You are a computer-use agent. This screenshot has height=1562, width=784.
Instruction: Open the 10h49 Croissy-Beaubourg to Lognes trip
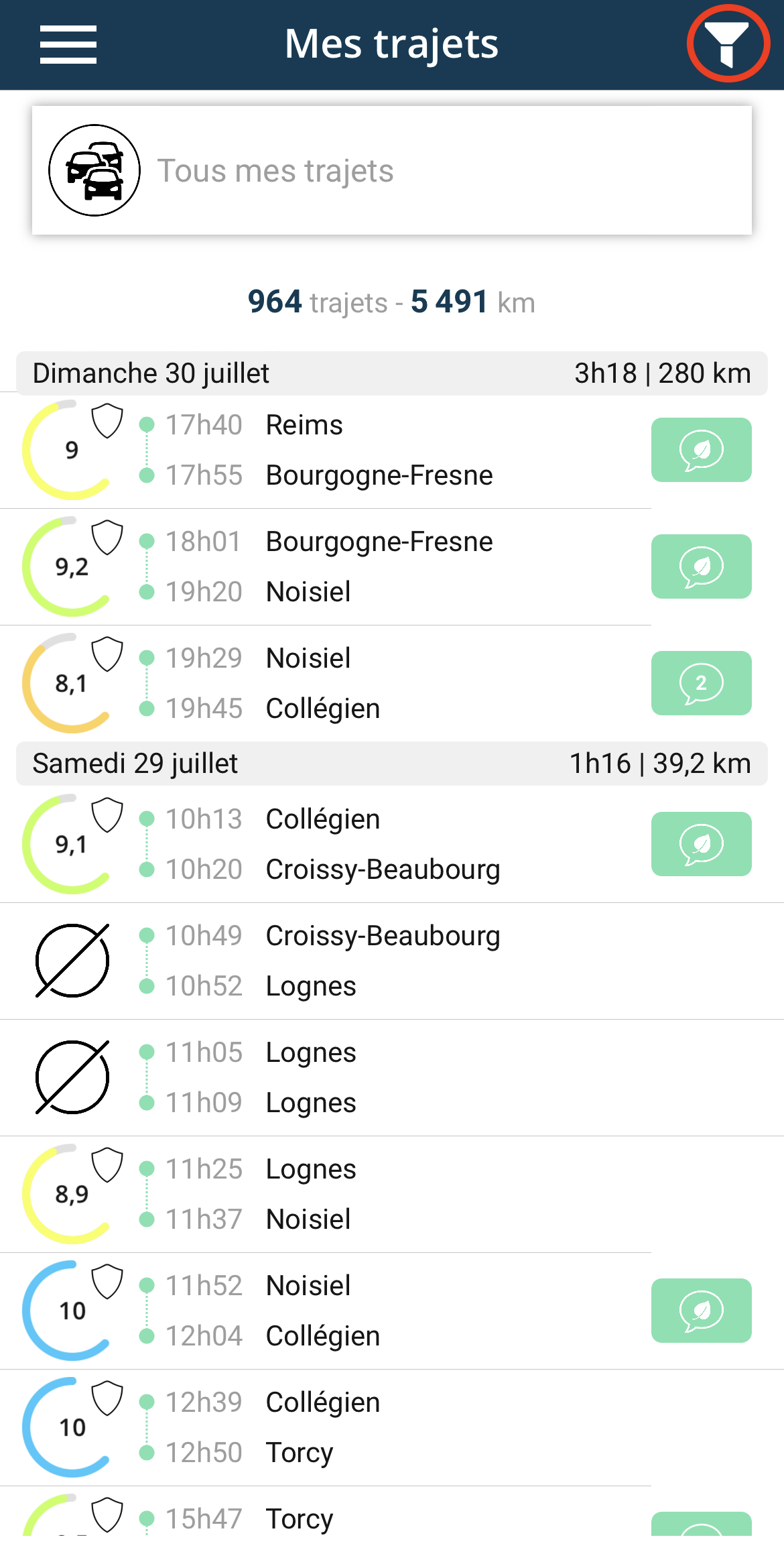click(392, 961)
